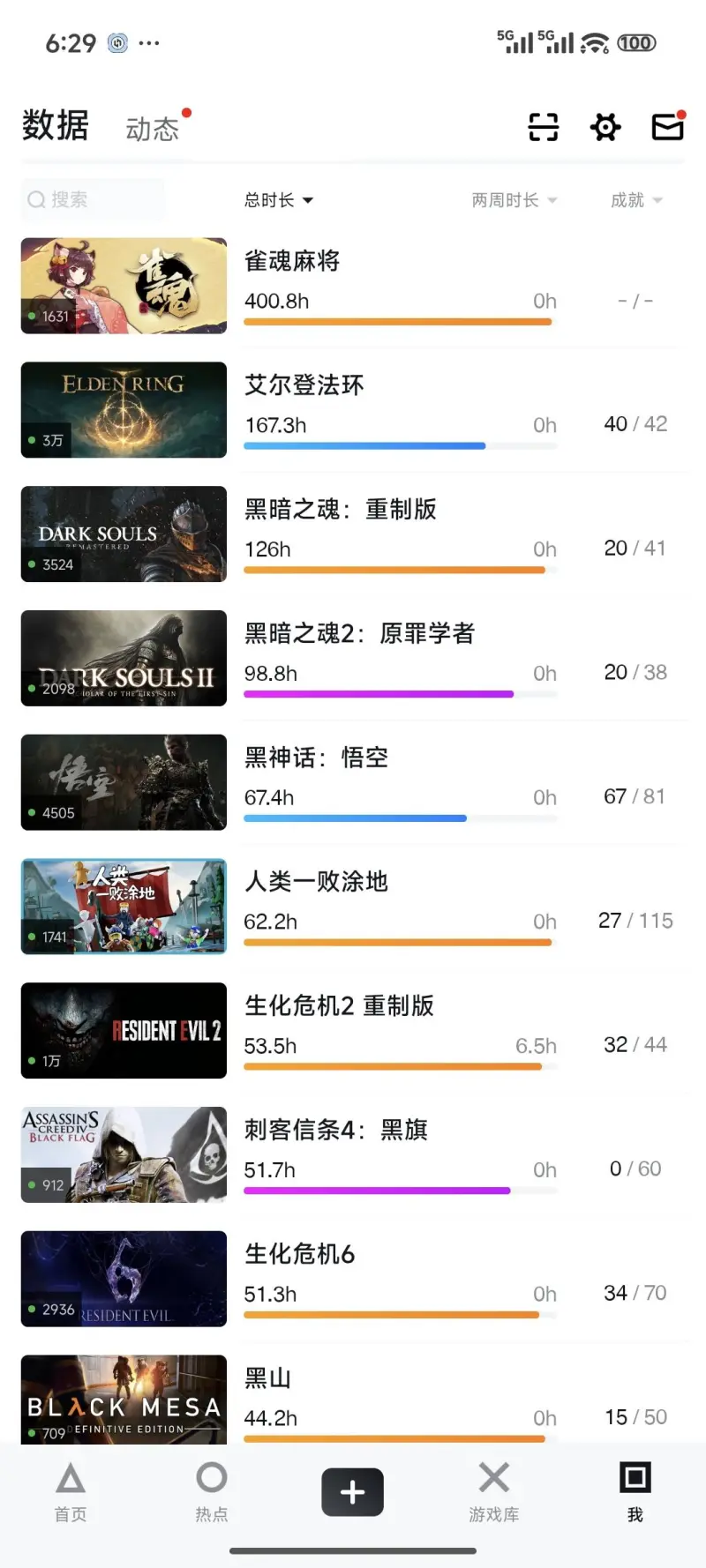This screenshot has height=1568, width=706.
Task: Tap the 搜索 search field
Action: click(x=93, y=200)
